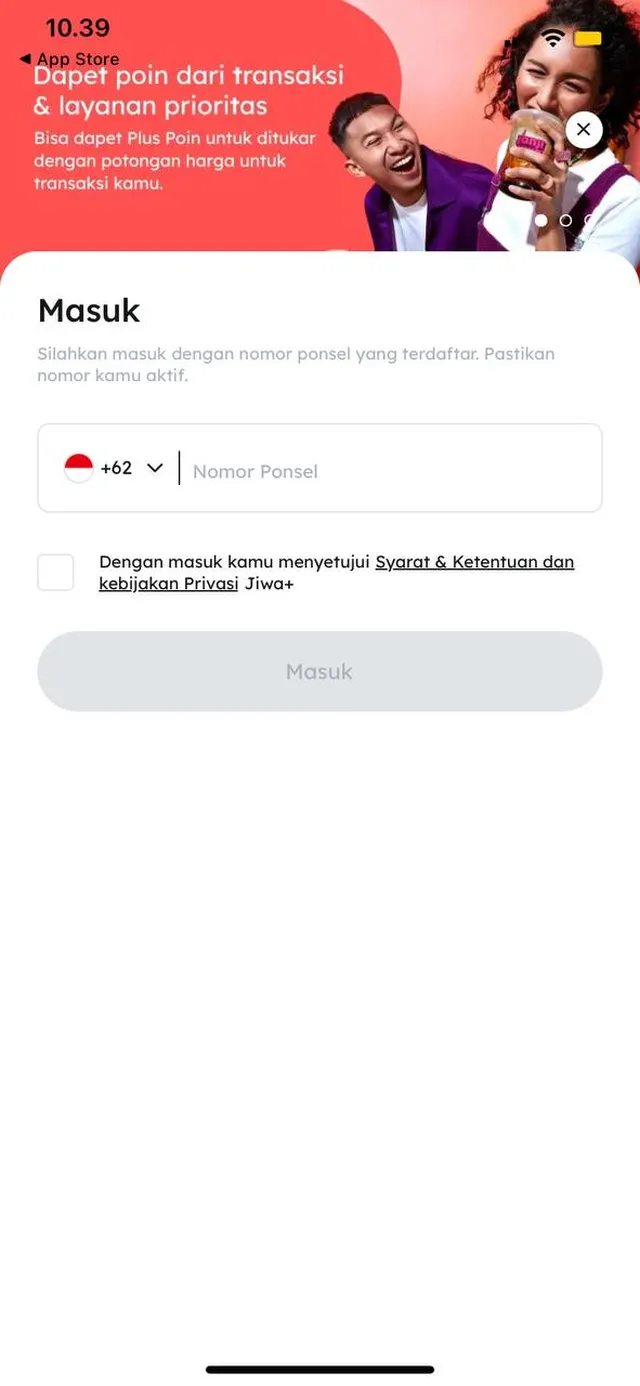Image resolution: width=640 pixels, height=1386 pixels.
Task: Open the Kebijakan Privasi link
Action: (x=168, y=584)
